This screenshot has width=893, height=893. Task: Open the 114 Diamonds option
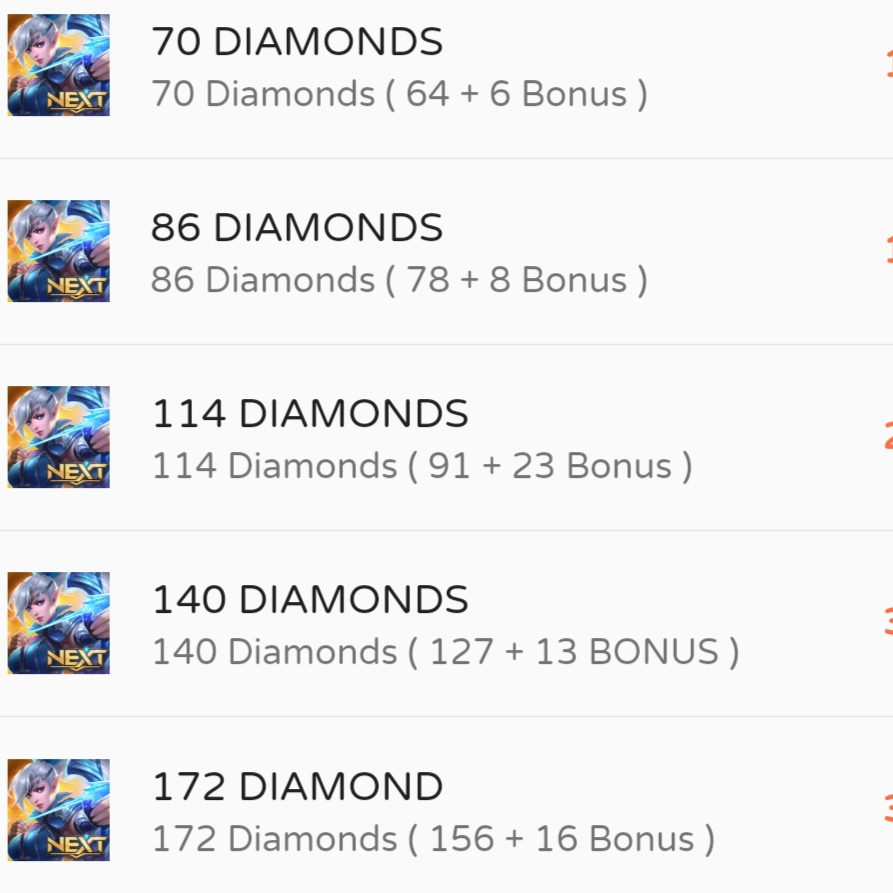coord(420,439)
